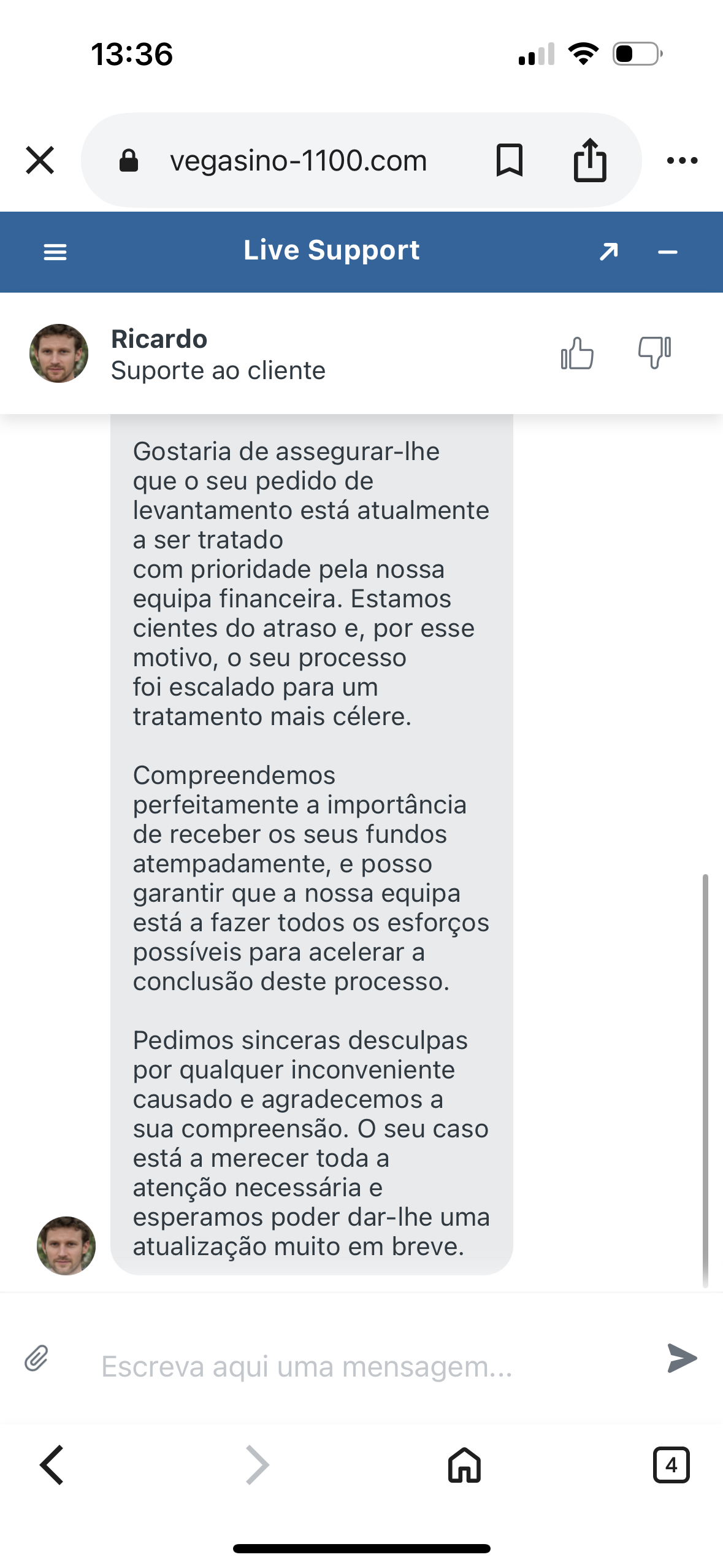Open the browser options three-dots menu

coord(683,160)
